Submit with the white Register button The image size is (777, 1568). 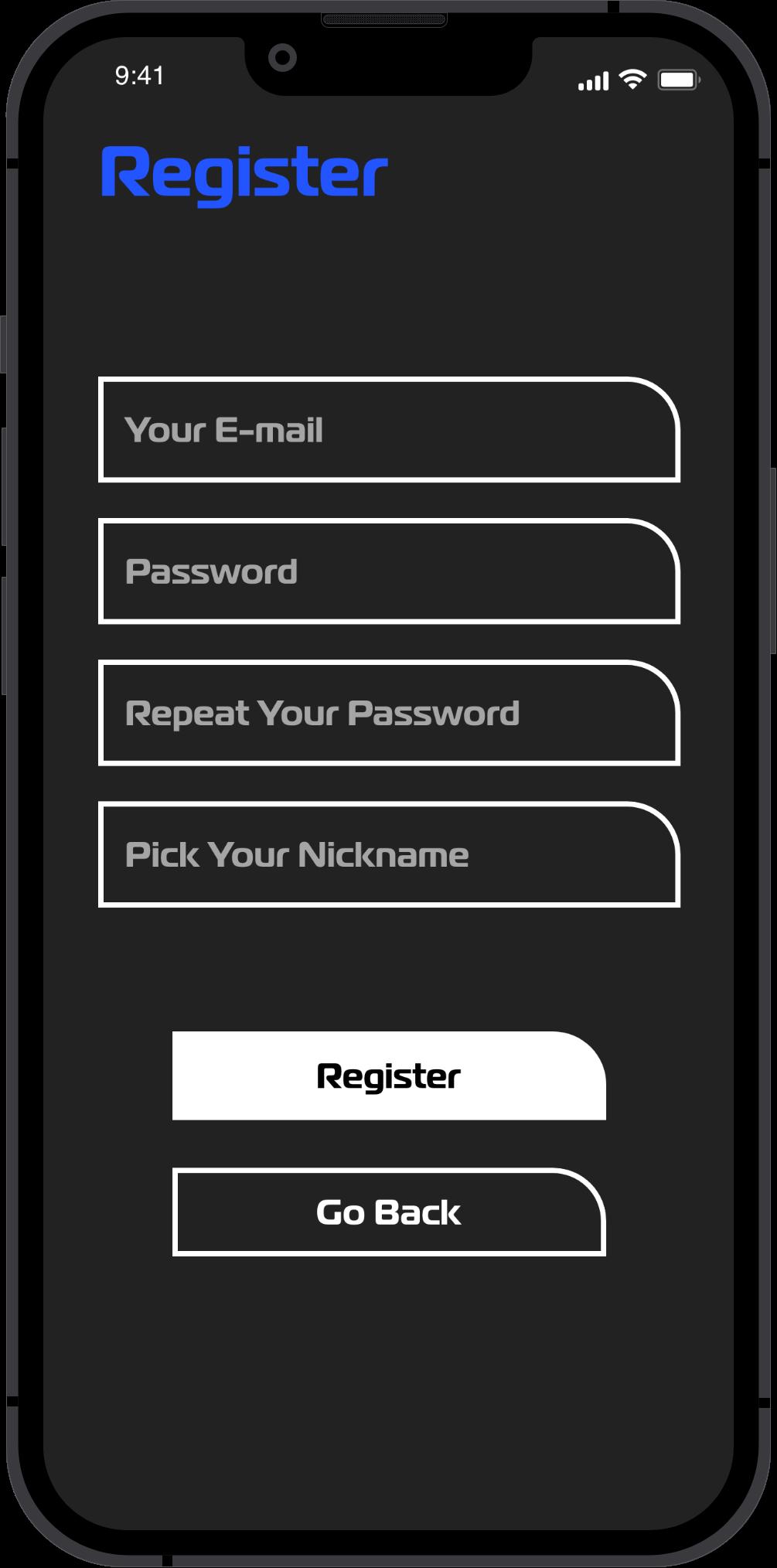click(x=389, y=1075)
